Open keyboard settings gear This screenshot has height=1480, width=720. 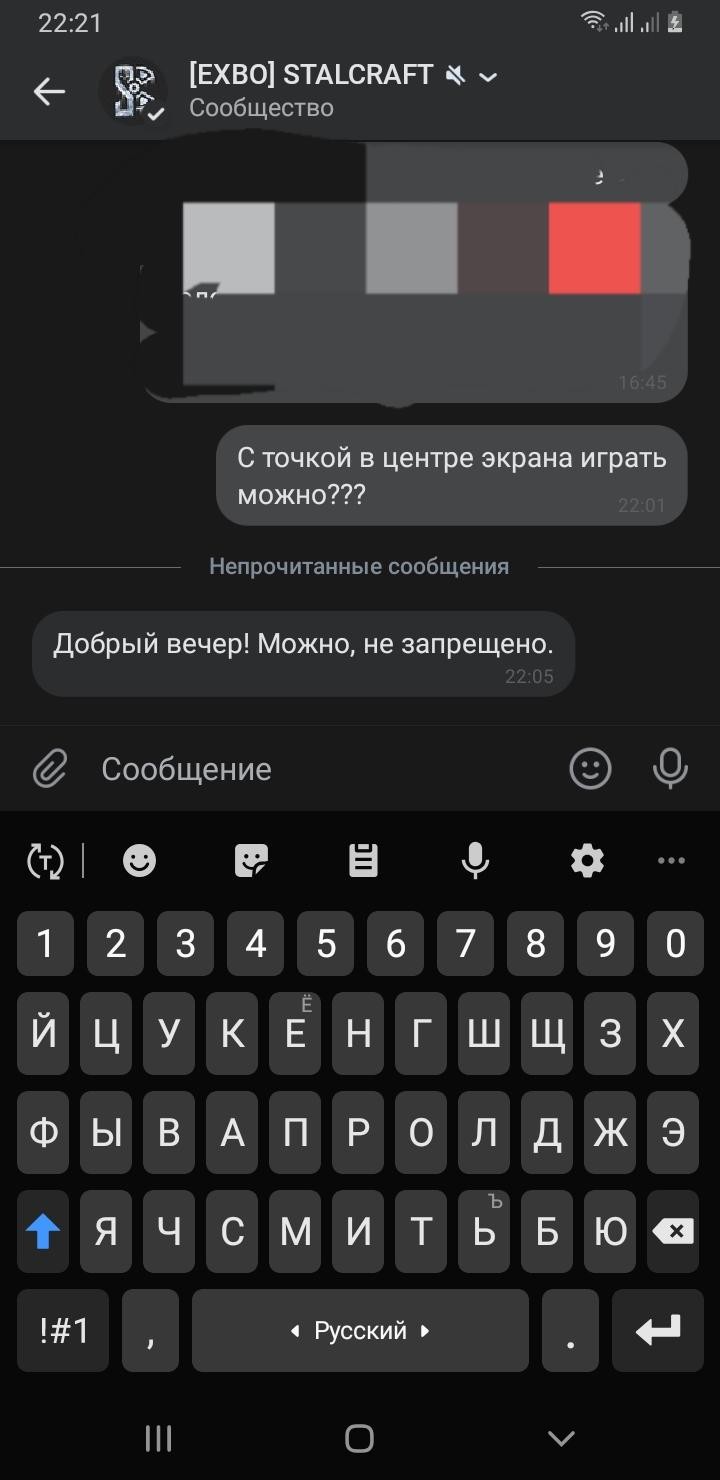point(587,860)
